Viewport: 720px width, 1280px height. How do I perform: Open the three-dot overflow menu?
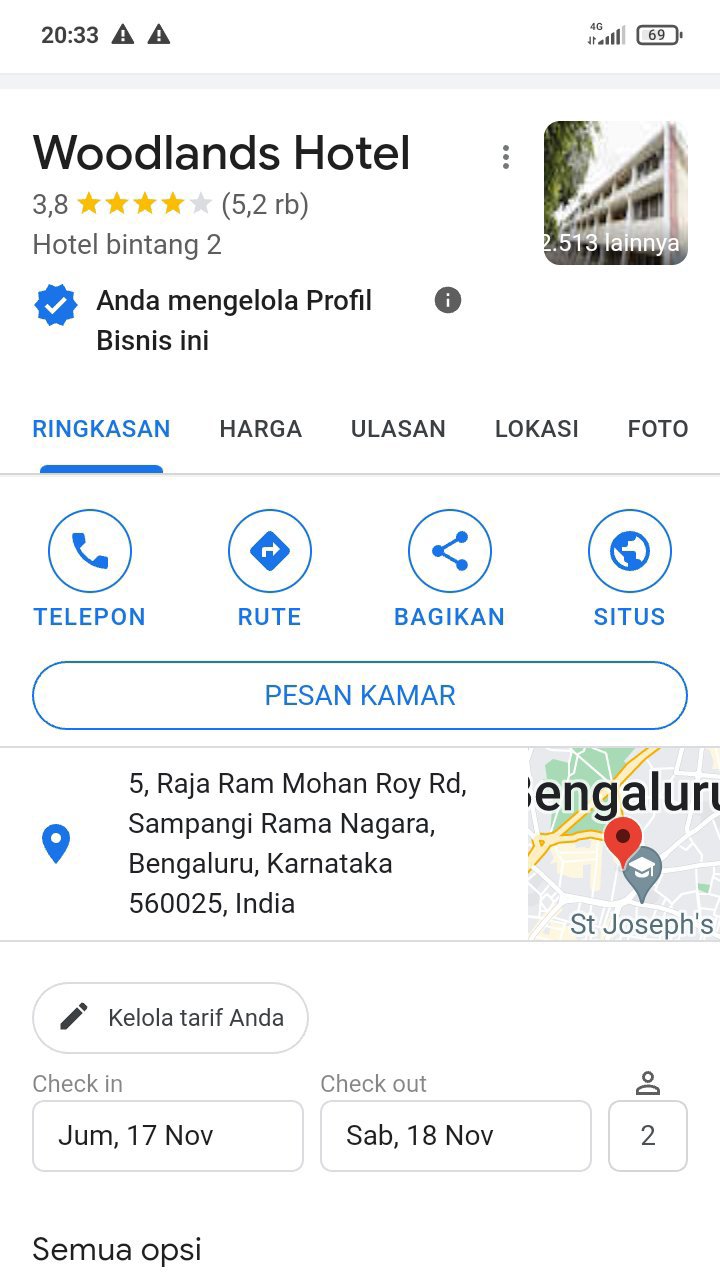[x=506, y=157]
